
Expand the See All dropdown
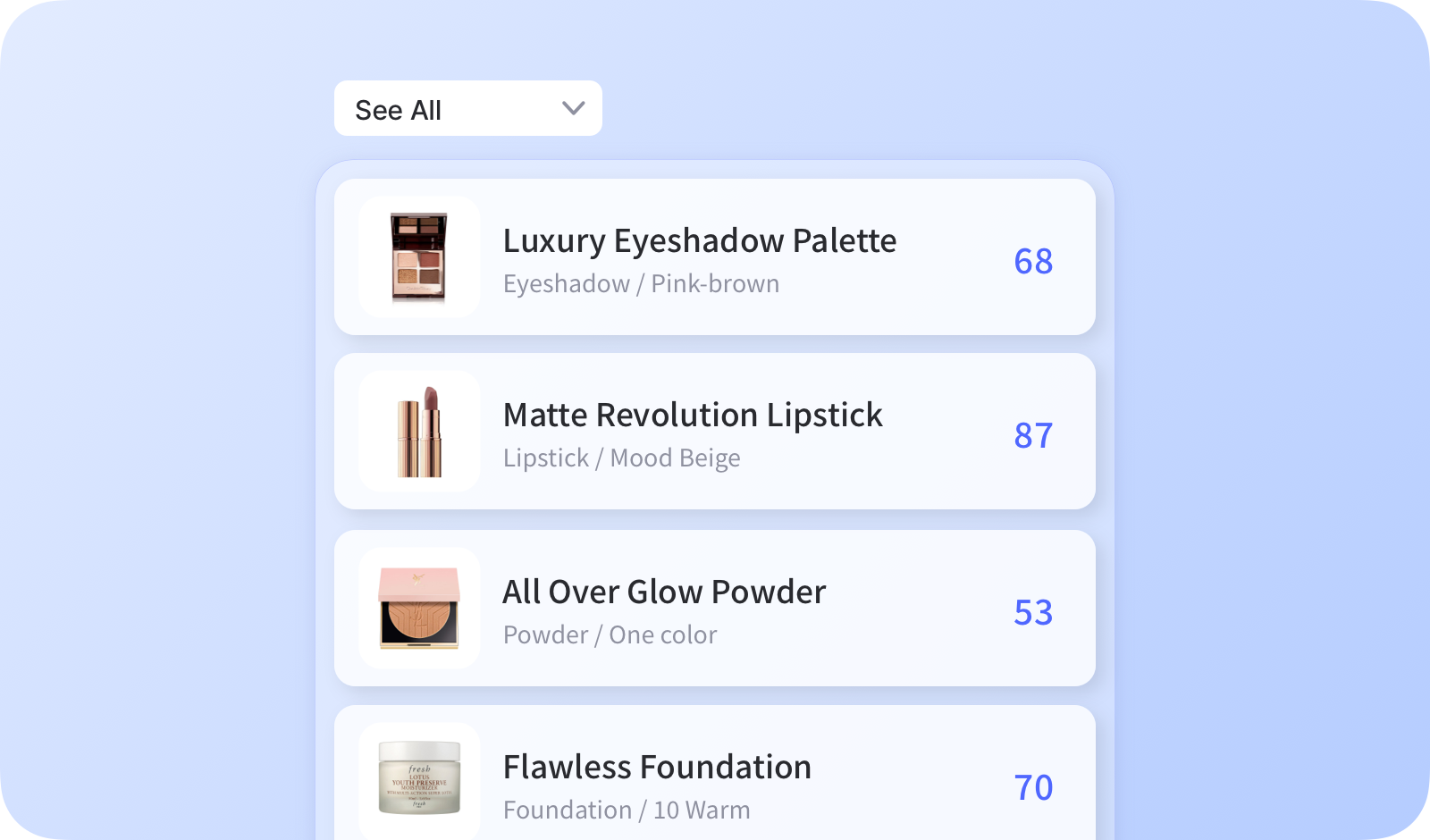(467, 109)
